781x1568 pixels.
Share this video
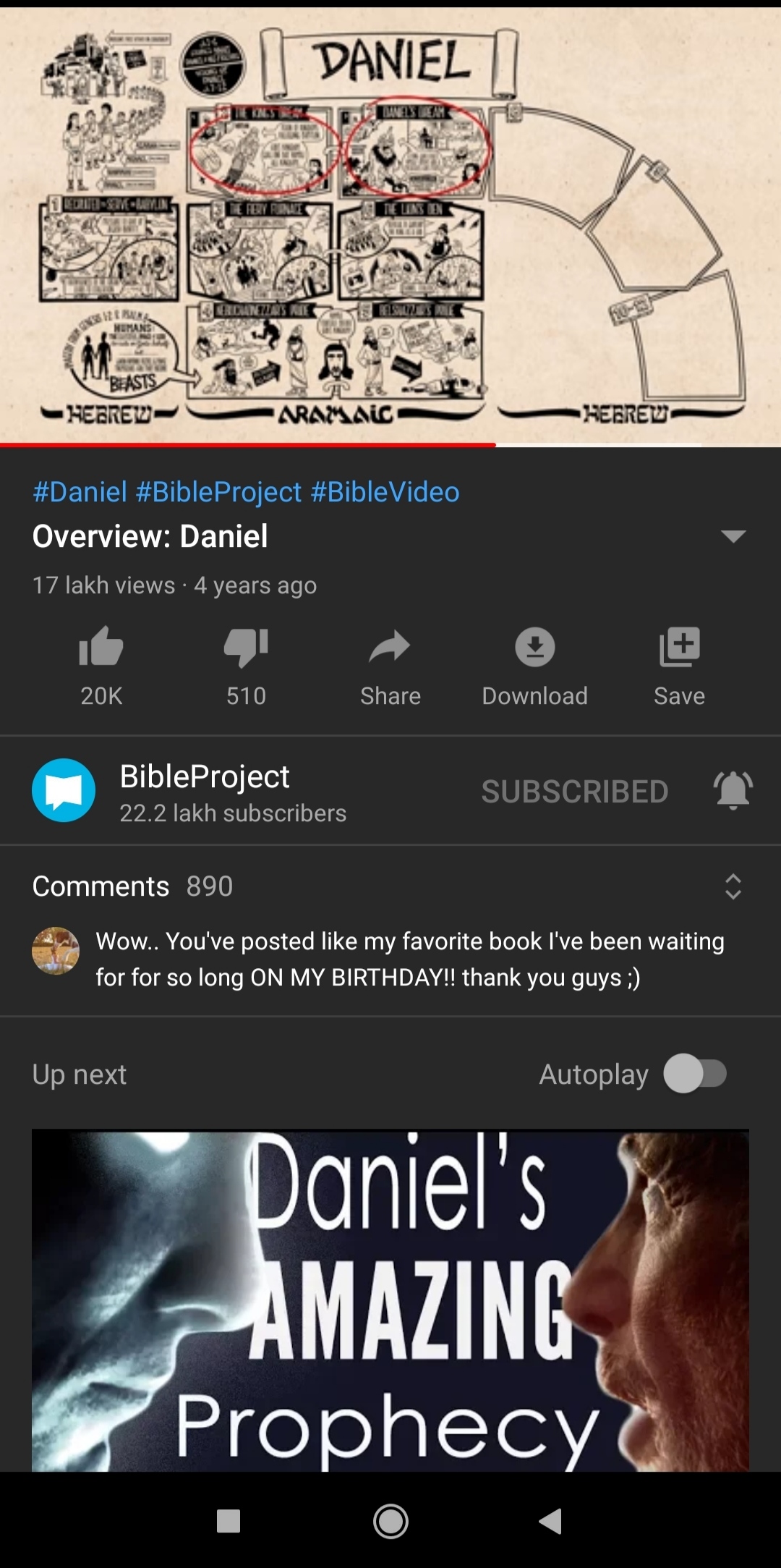(390, 646)
